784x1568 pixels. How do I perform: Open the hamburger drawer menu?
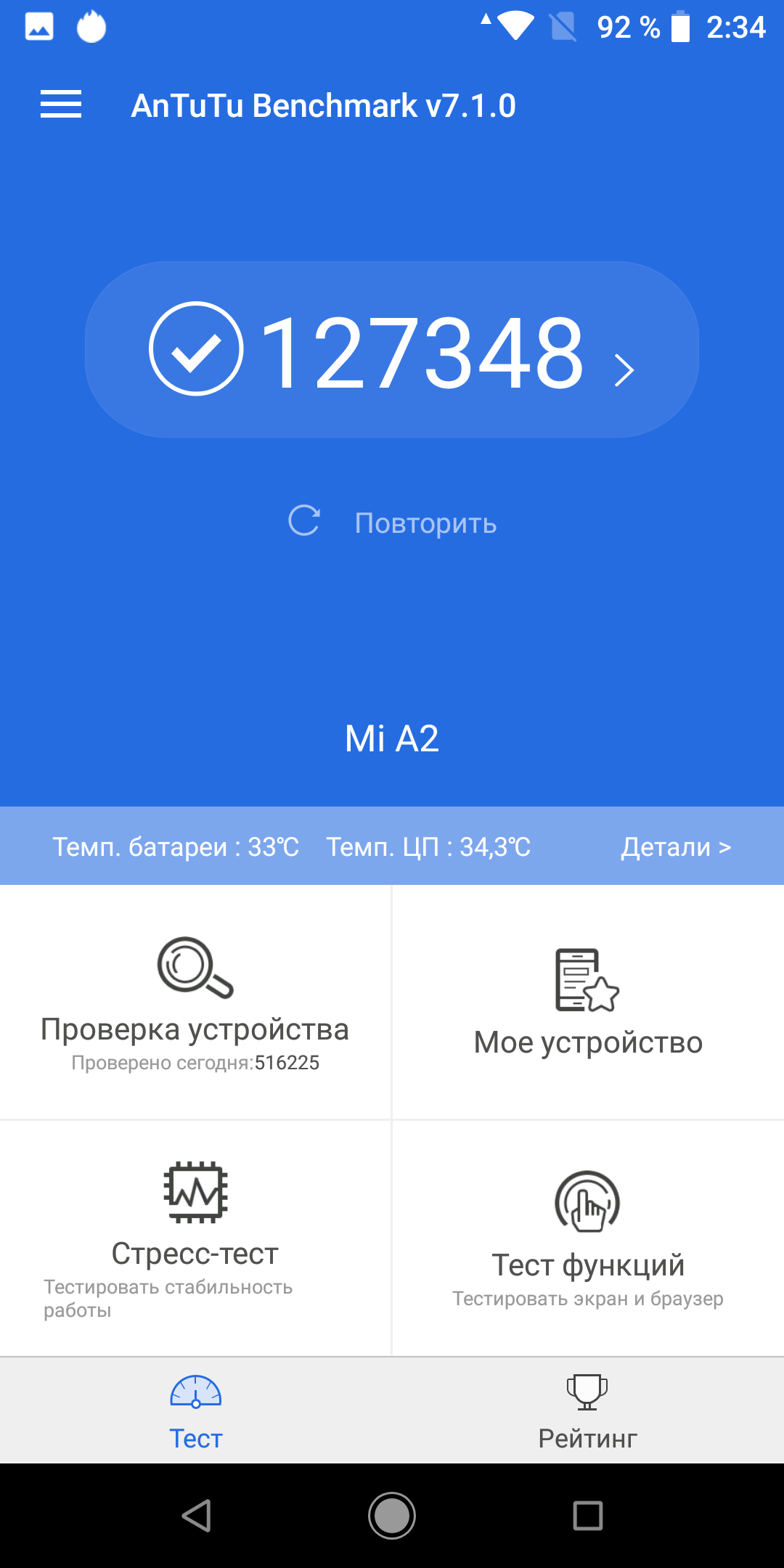coord(61,105)
